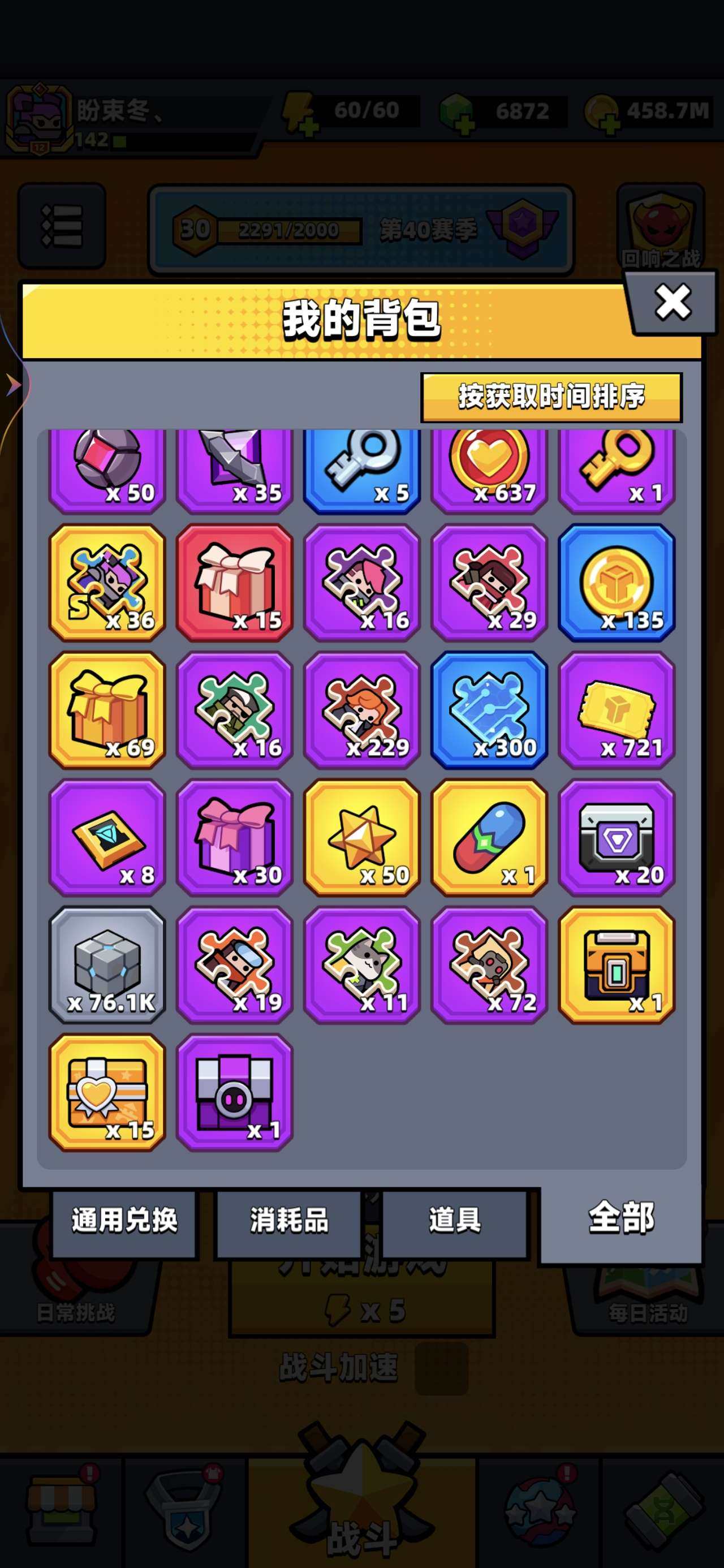This screenshot has height=1568, width=724.
Task: Select the 全部 tab
Action: tap(621, 1217)
